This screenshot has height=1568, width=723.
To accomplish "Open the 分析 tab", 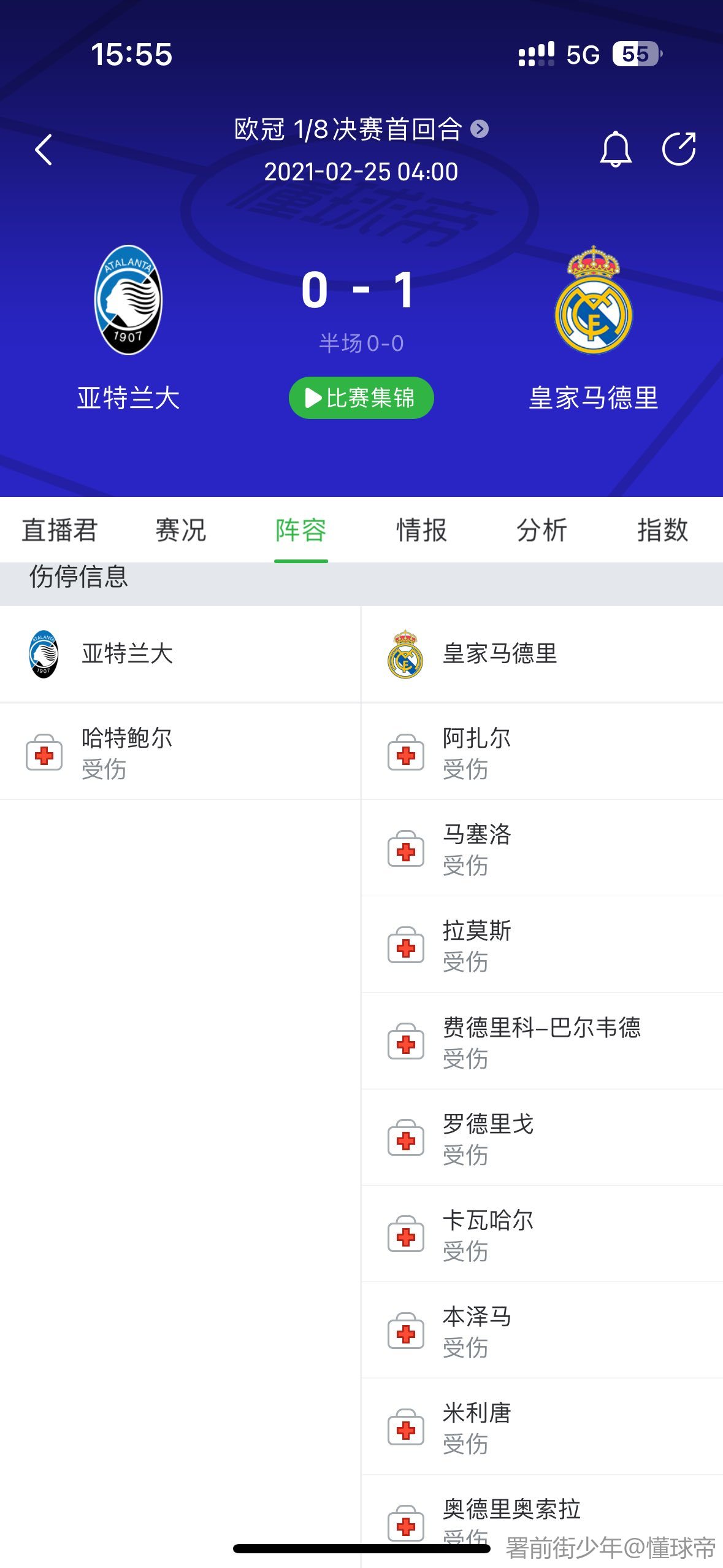I will pos(541,530).
